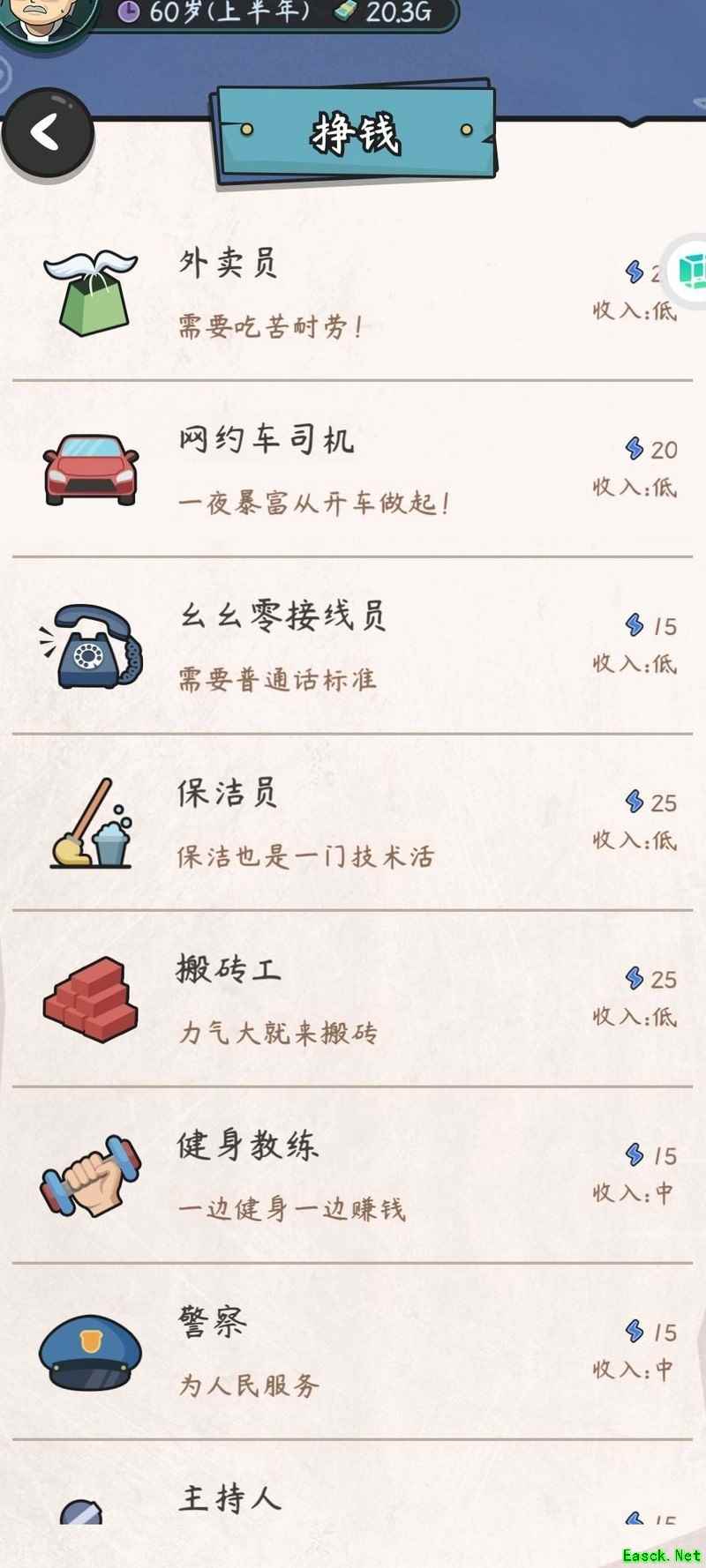Open the 主持人 host job
Viewport: 706px width, 1568px height.
[353, 1499]
